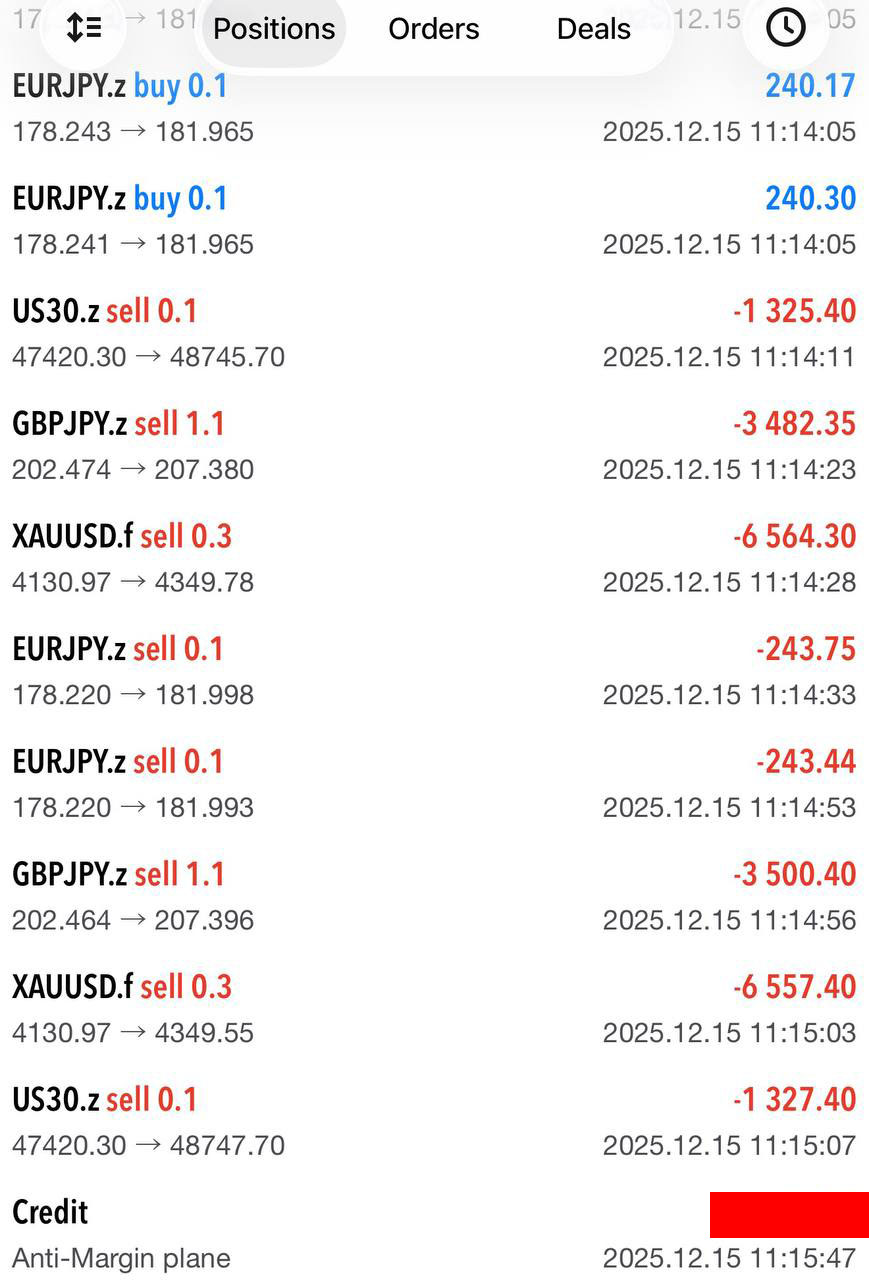Image resolution: width=869 pixels, height=1280 pixels.
Task: Open the US30.z sell position showing -1 325.40
Action: click(434, 333)
